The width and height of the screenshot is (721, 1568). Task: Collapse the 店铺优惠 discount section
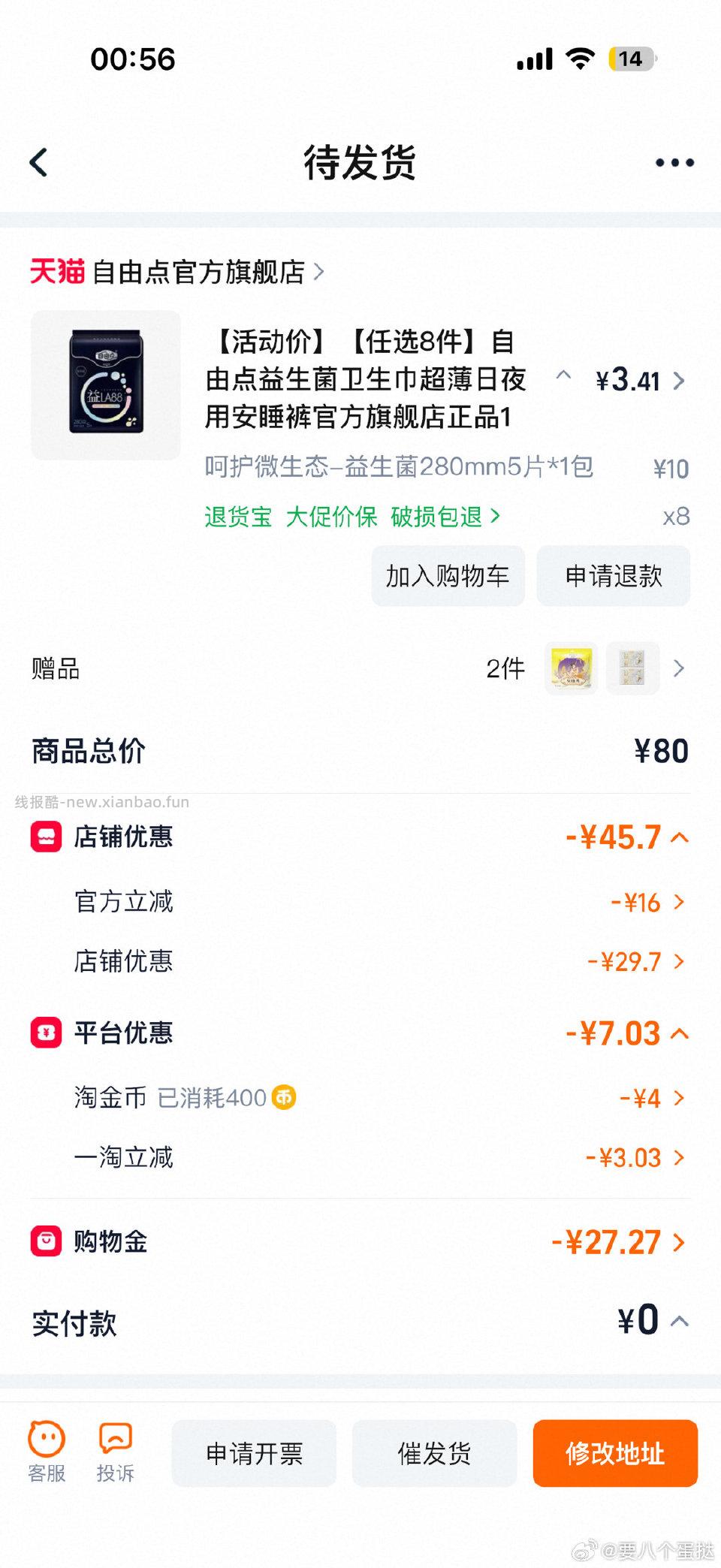coord(680,837)
